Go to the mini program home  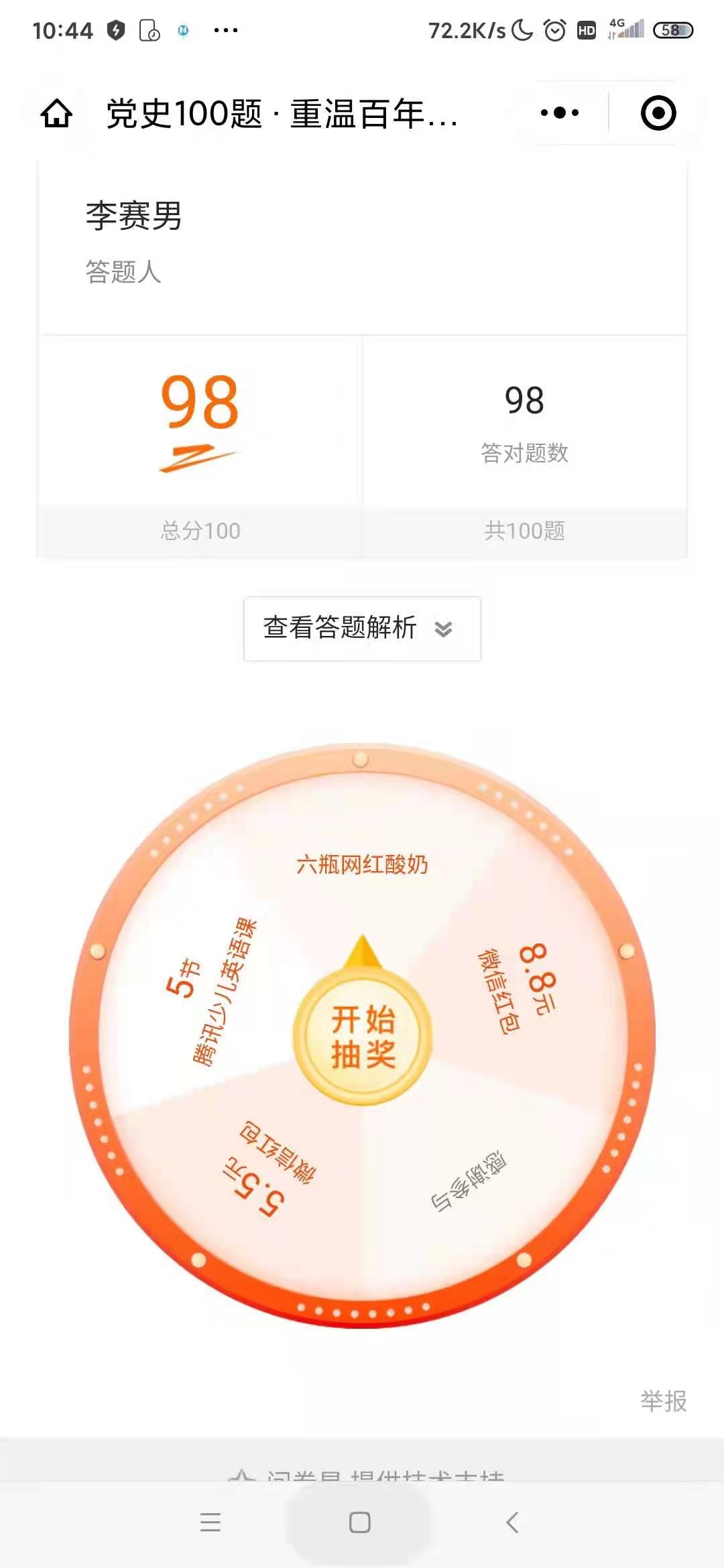pos(57,113)
